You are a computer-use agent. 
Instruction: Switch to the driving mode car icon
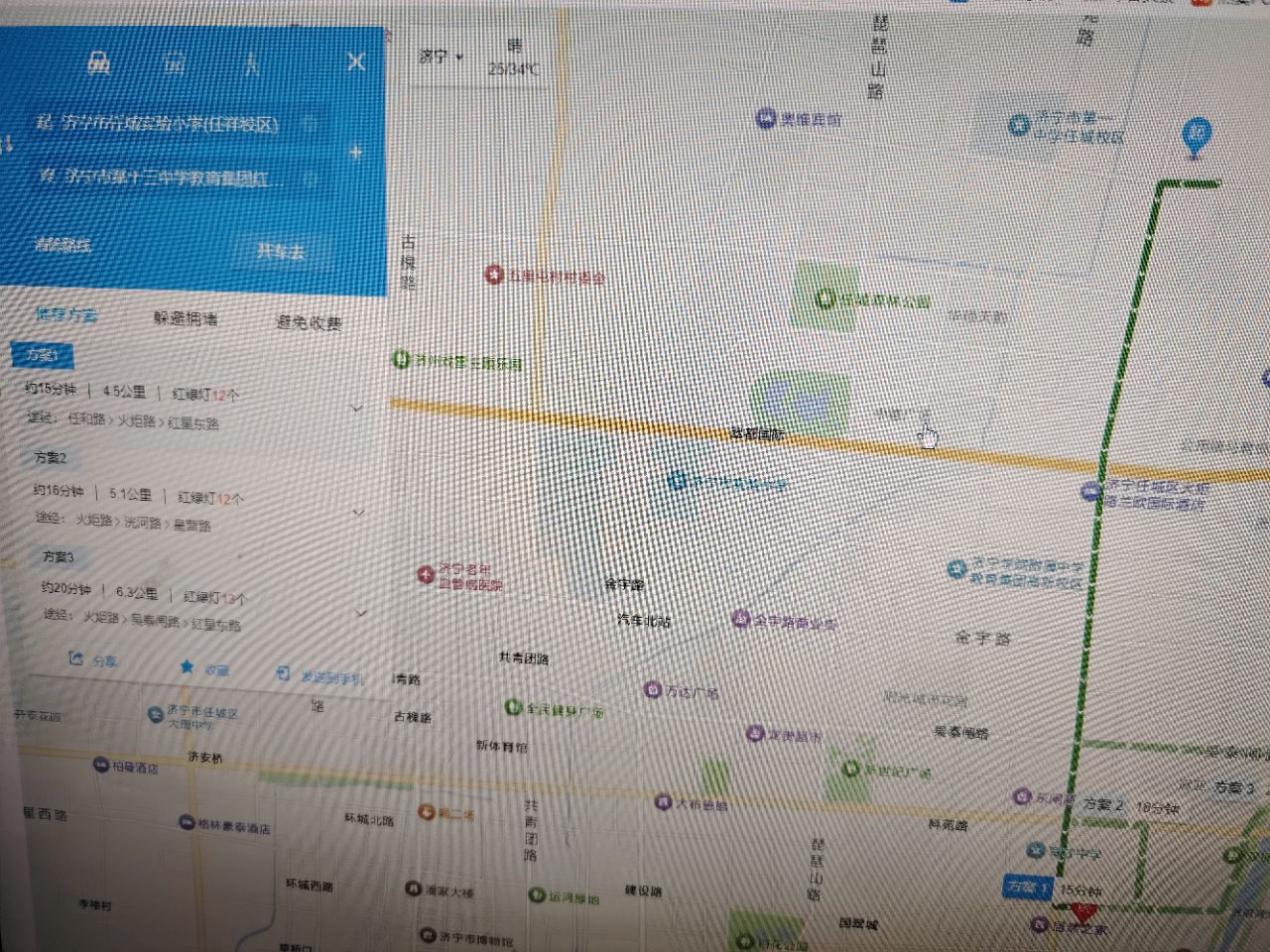(97, 62)
